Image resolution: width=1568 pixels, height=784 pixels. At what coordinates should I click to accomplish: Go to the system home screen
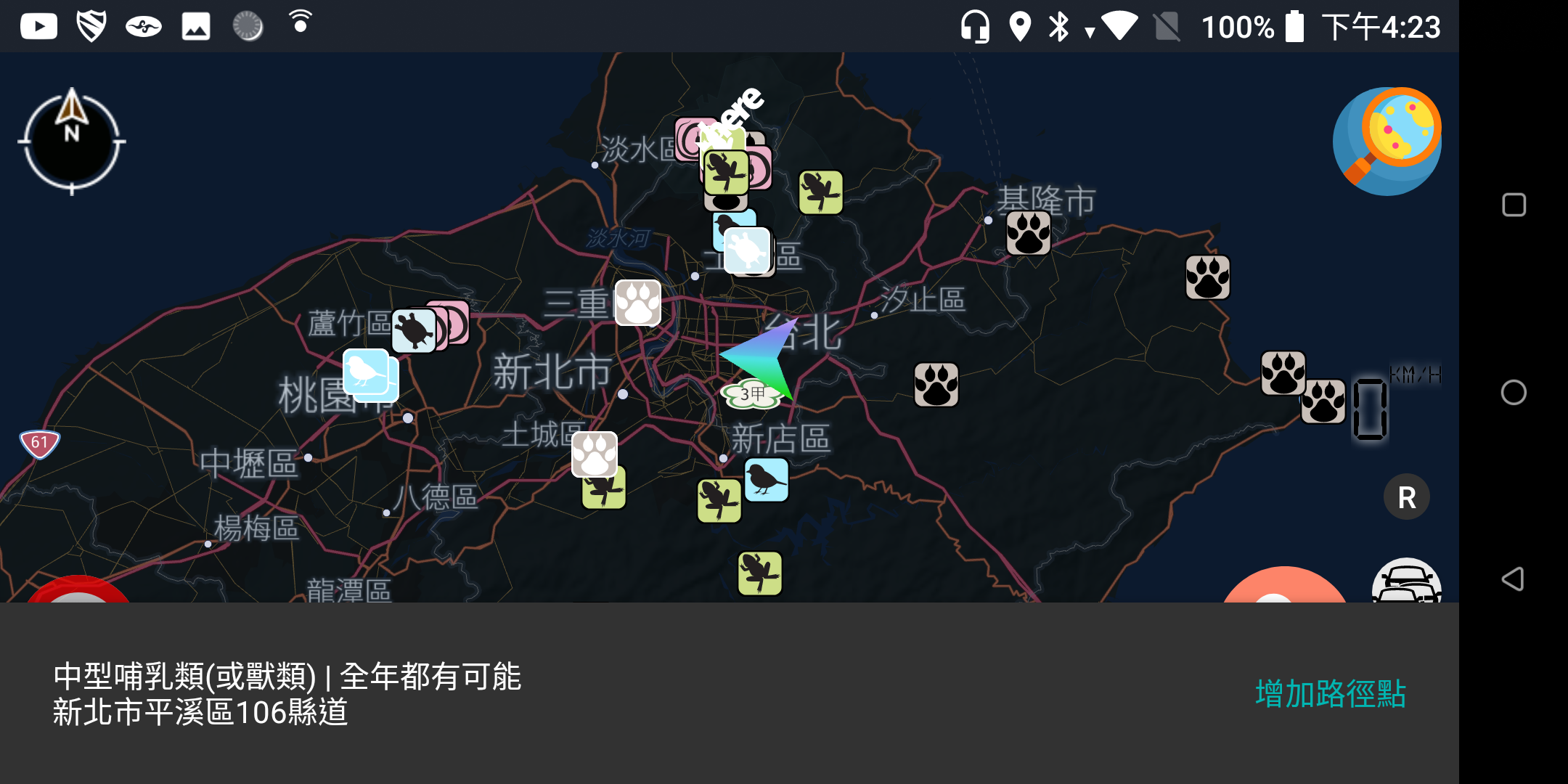[x=1513, y=393]
